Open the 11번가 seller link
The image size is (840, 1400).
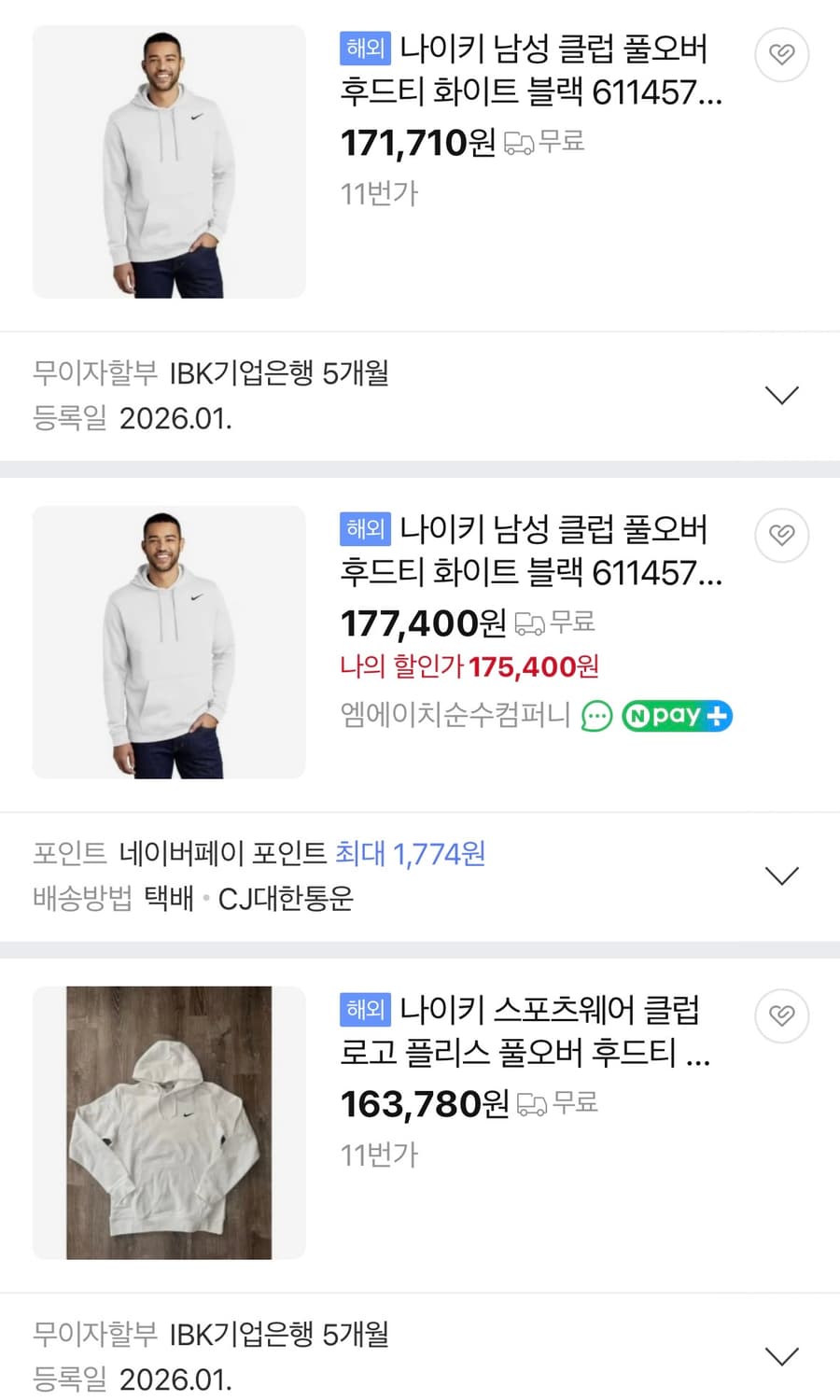point(377,194)
